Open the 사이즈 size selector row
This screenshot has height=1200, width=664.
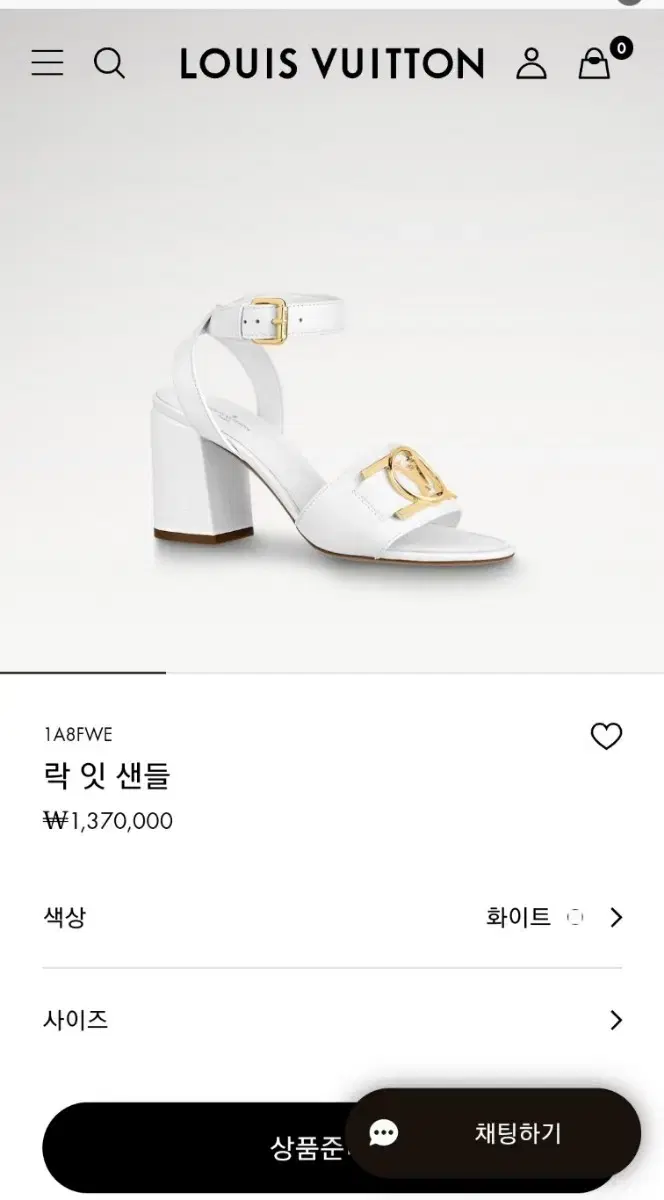pyautogui.click(x=332, y=1020)
